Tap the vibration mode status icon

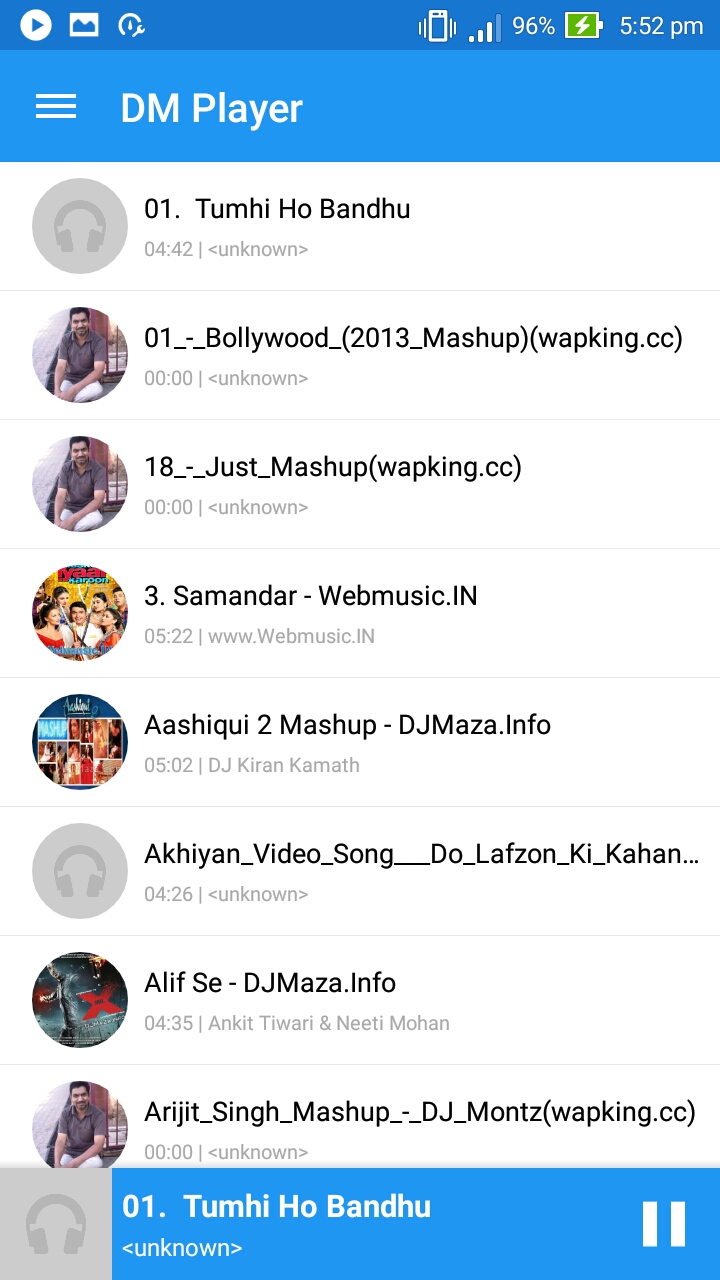(437, 25)
